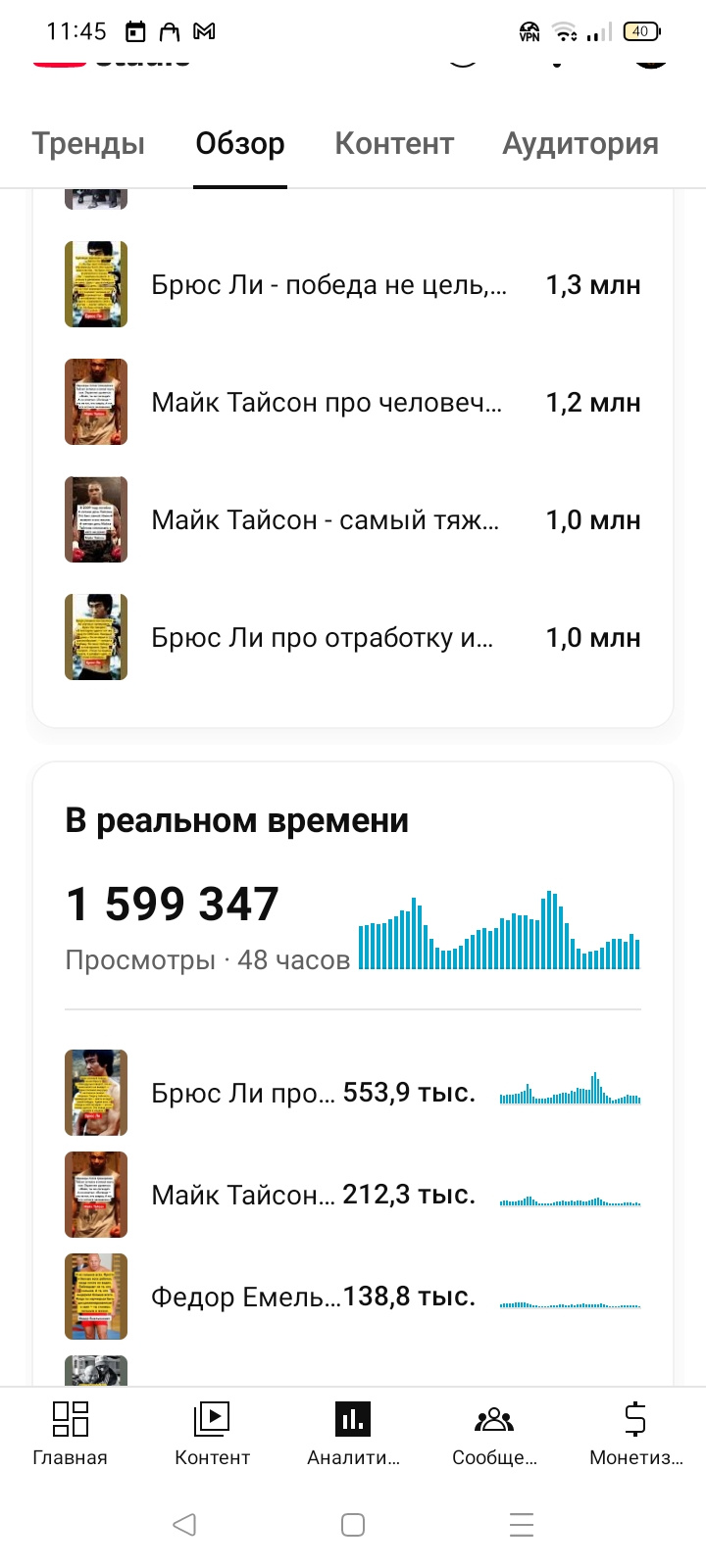
Task: Open video Брюс Ли - победа не цель
Action: click(x=353, y=284)
